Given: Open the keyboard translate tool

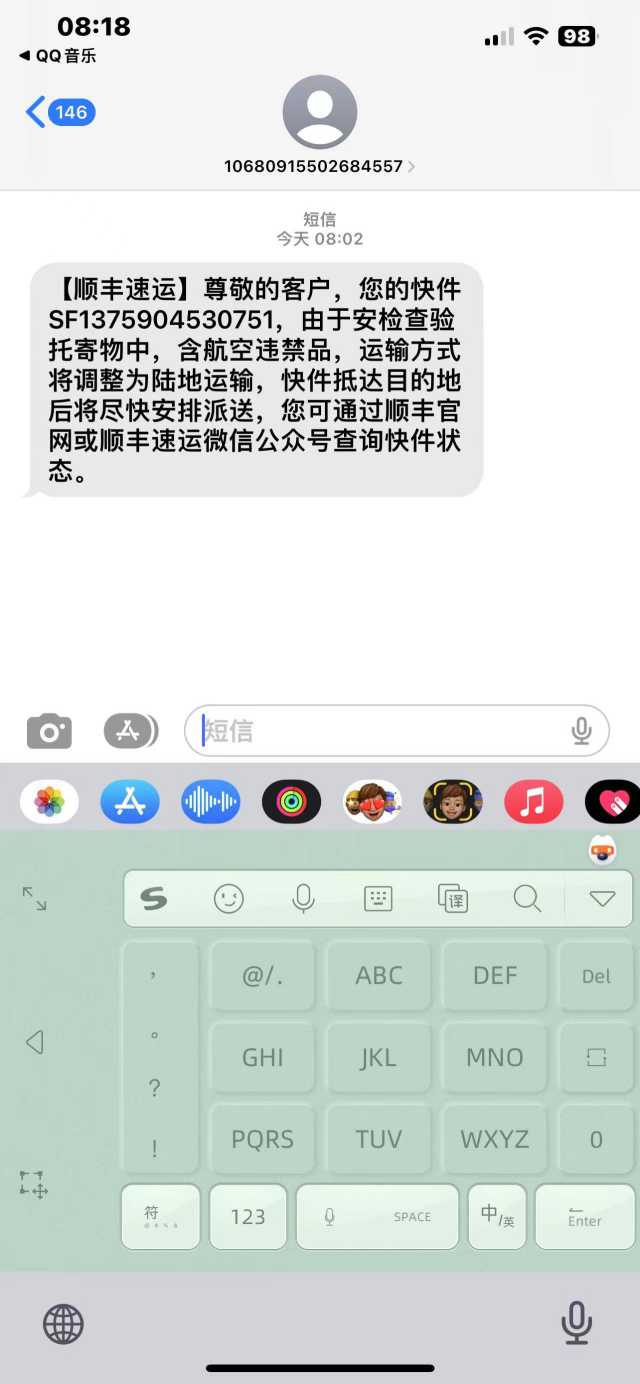Looking at the screenshot, I should (x=453, y=899).
